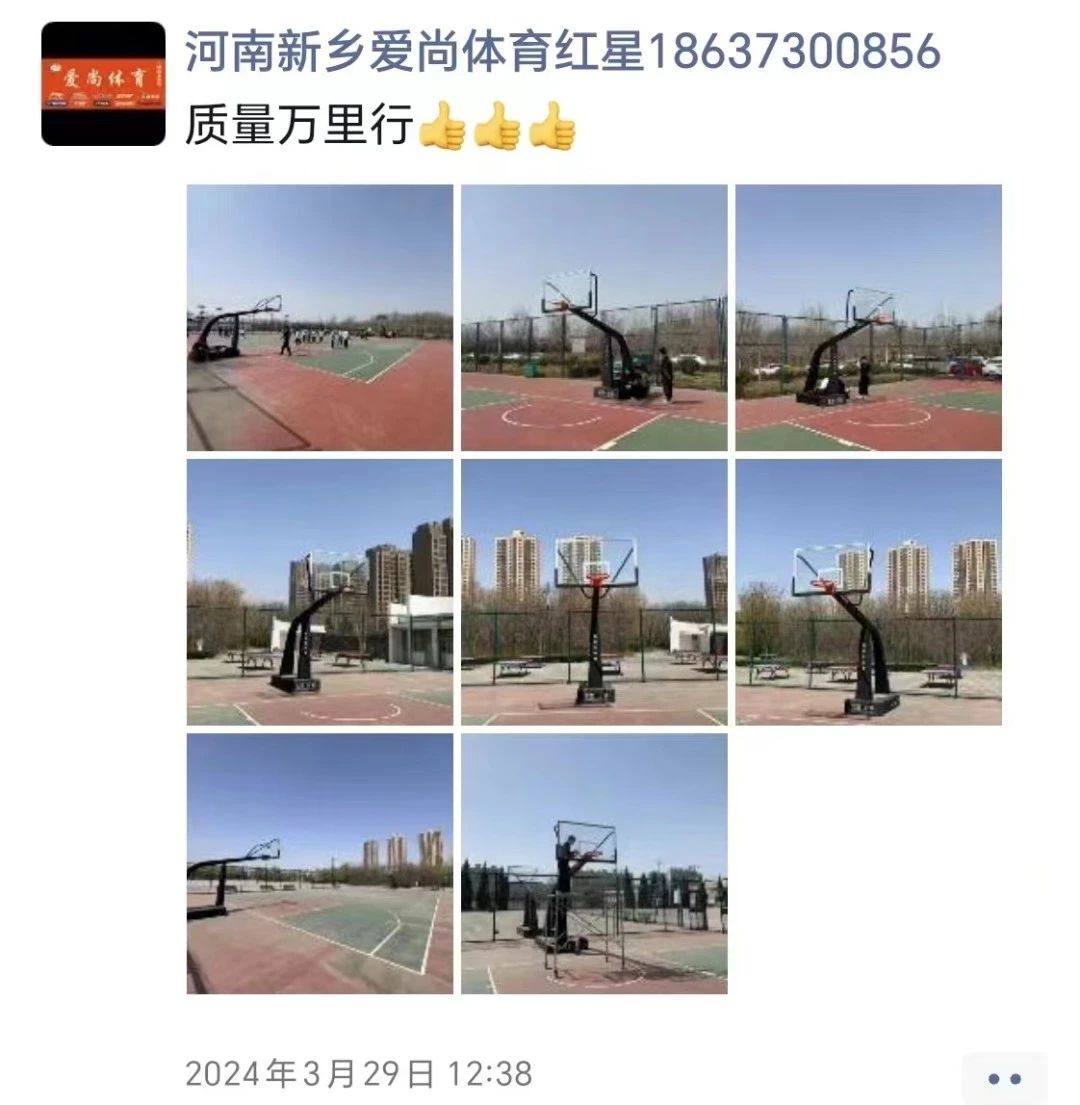Open the front-facing hoop photo
Image resolution: width=1080 pixels, height=1105 pixels.
(x=594, y=592)
